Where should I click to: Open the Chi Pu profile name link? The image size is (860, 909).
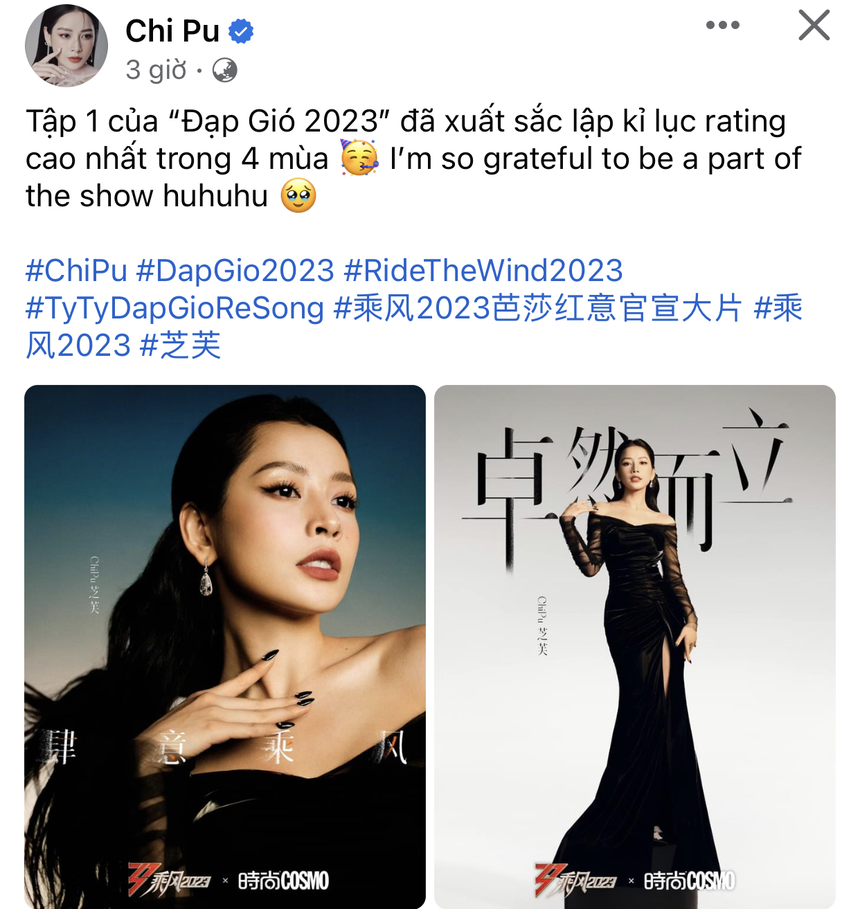pyautogui.click(x=172, y=31)
